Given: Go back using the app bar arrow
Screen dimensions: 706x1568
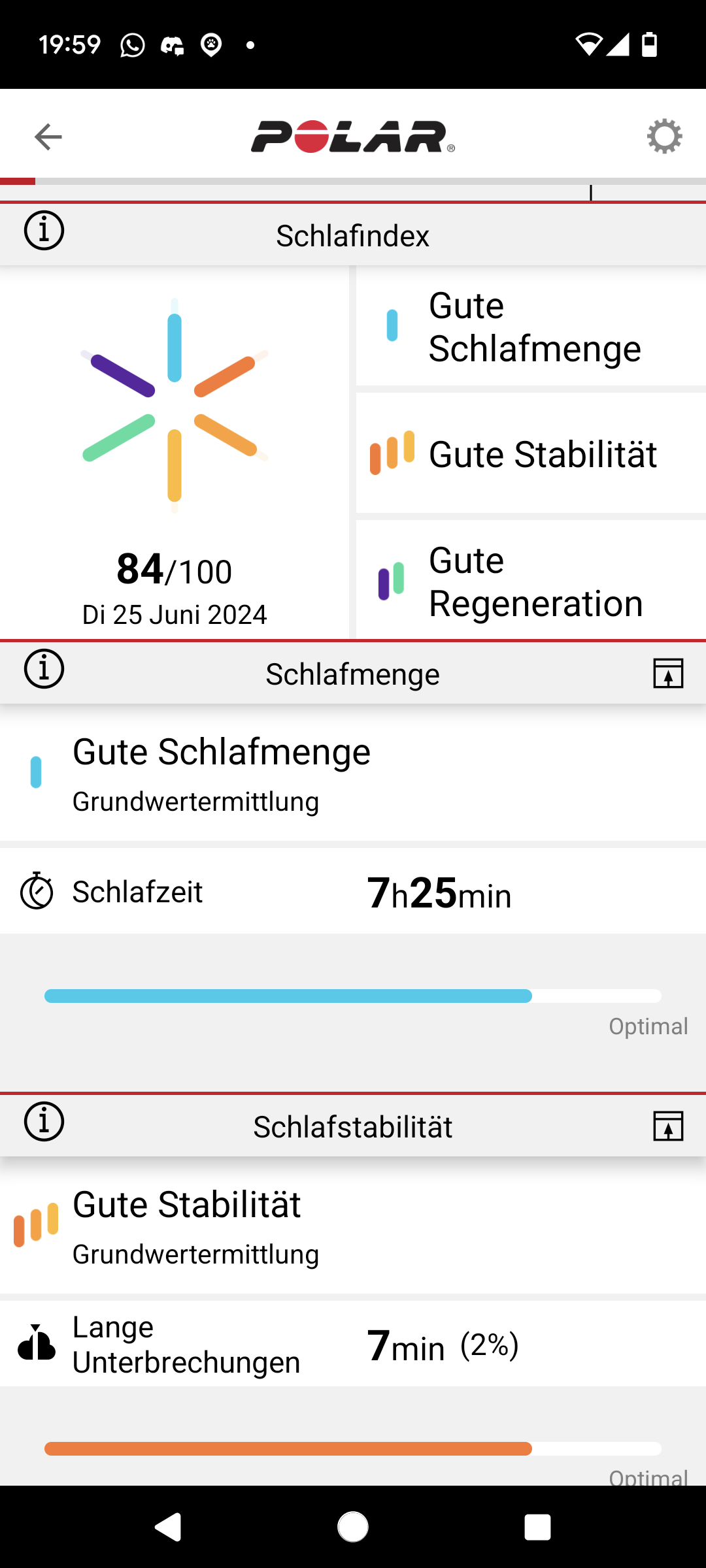Looking at the screenshot, I should pos(48,137).
